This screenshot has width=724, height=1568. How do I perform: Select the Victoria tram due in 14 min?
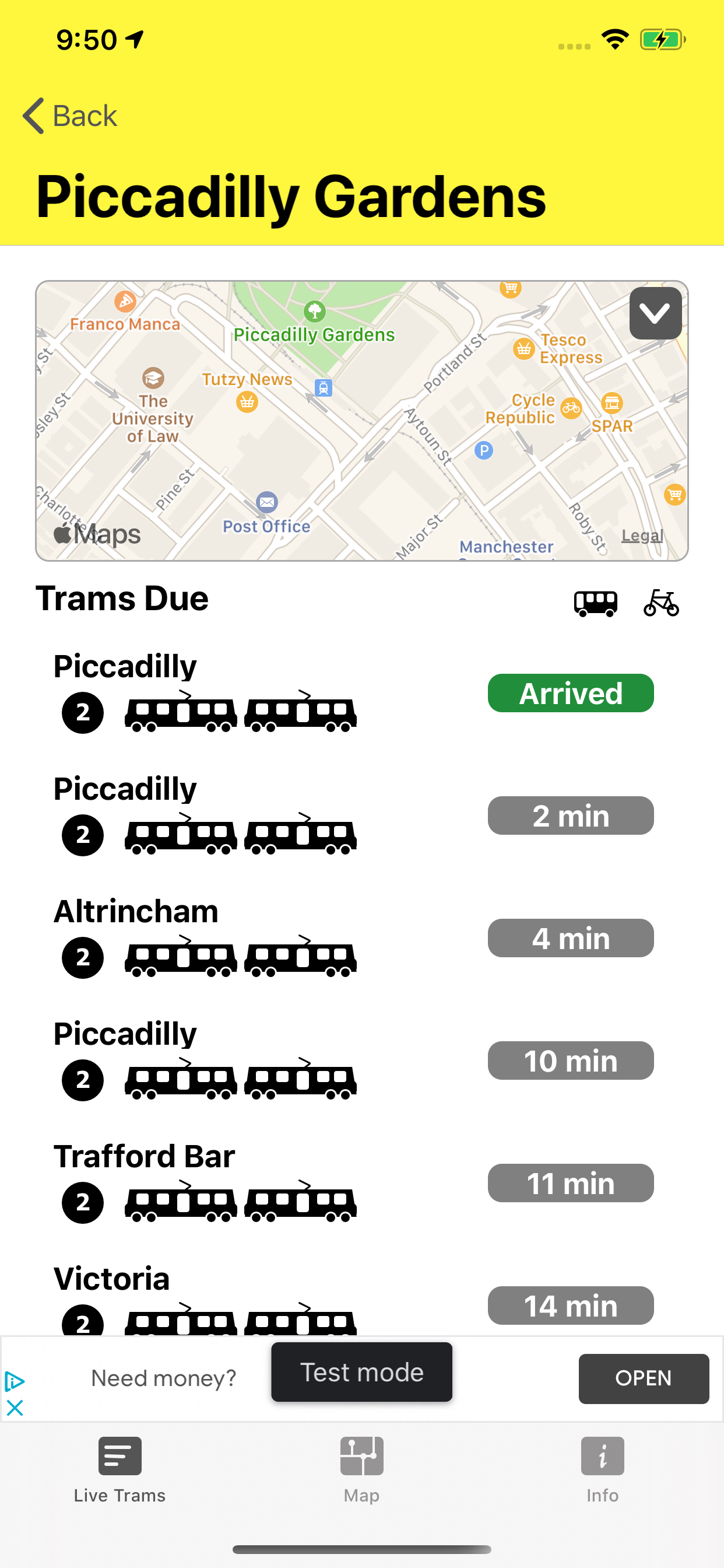click(x=362, y=1299)
